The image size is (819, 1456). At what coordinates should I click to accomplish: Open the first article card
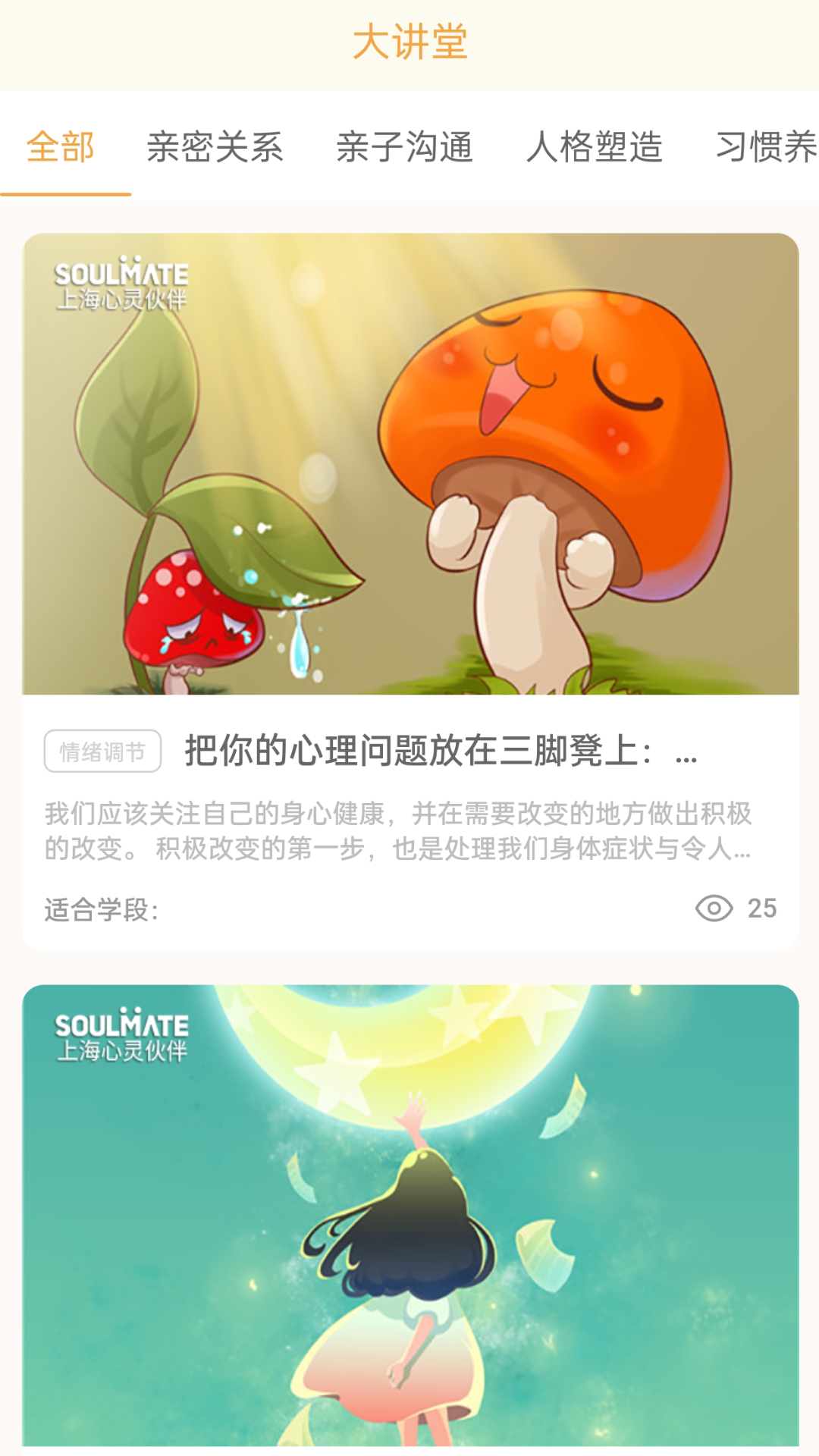pos(409,584)
